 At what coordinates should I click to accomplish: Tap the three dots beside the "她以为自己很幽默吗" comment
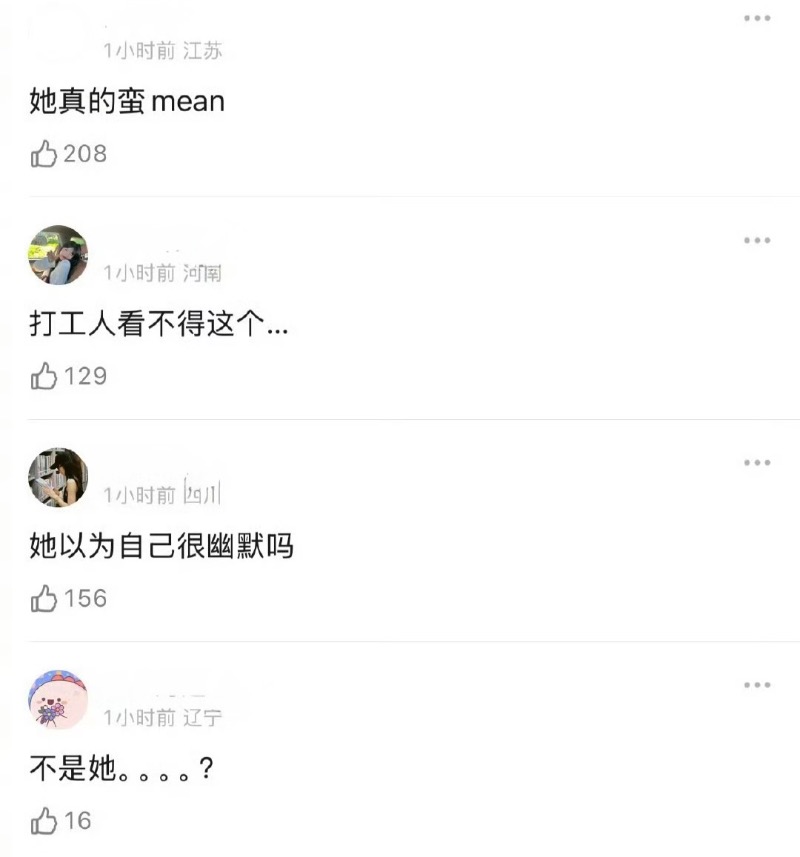(757, 463)
